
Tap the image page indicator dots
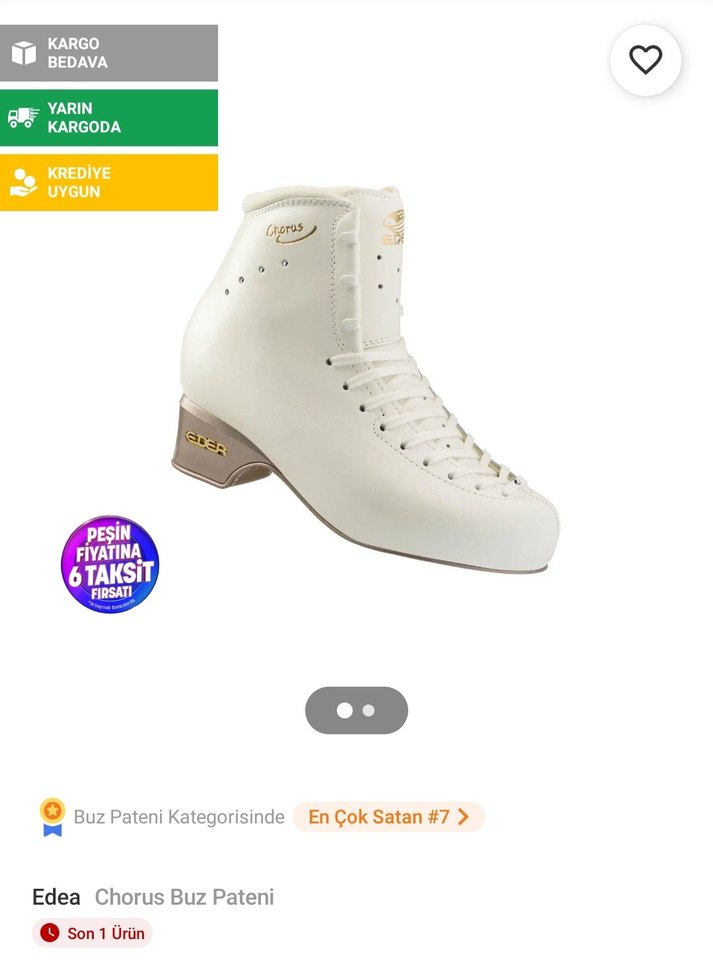[x=356, y=710]
